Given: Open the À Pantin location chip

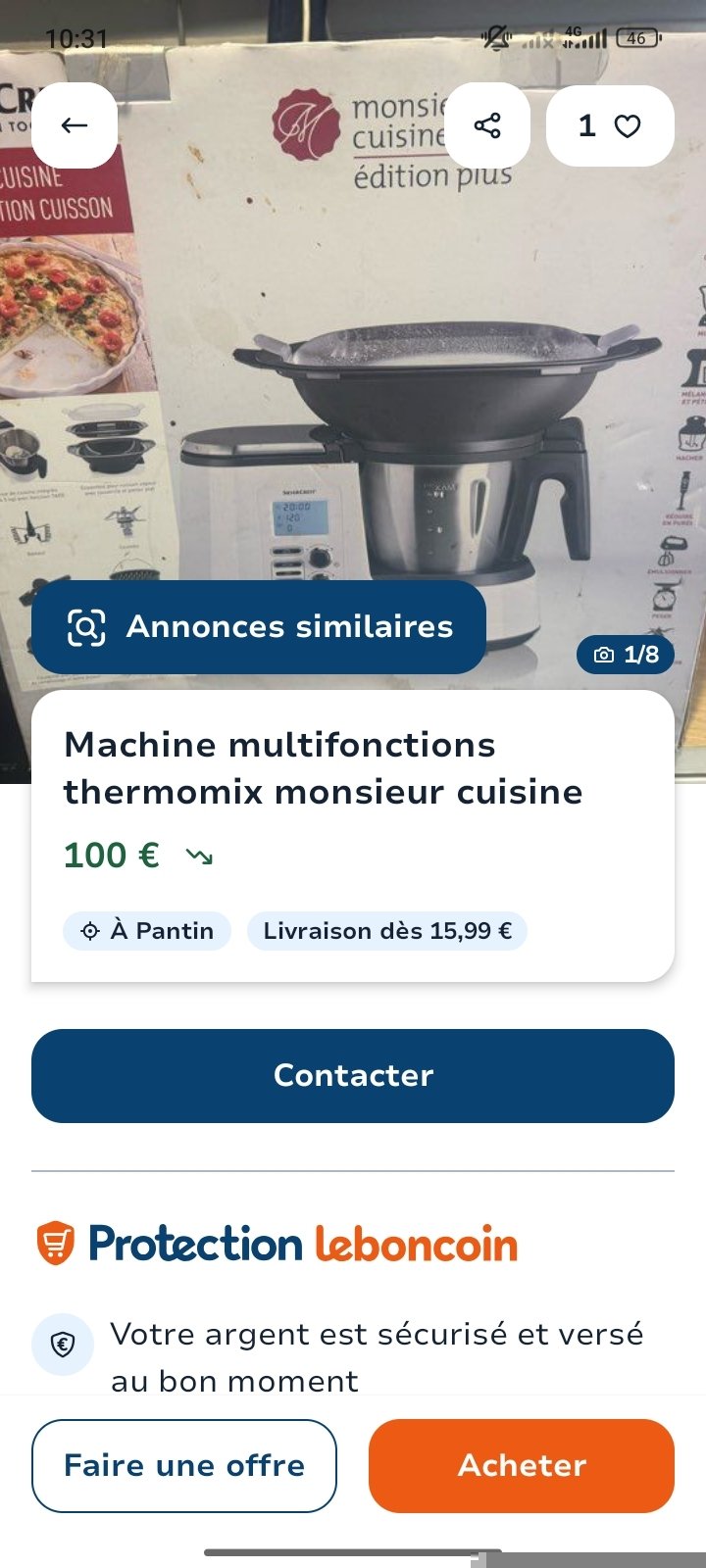Looking at the screenshot, I should (x=147, y=931).
